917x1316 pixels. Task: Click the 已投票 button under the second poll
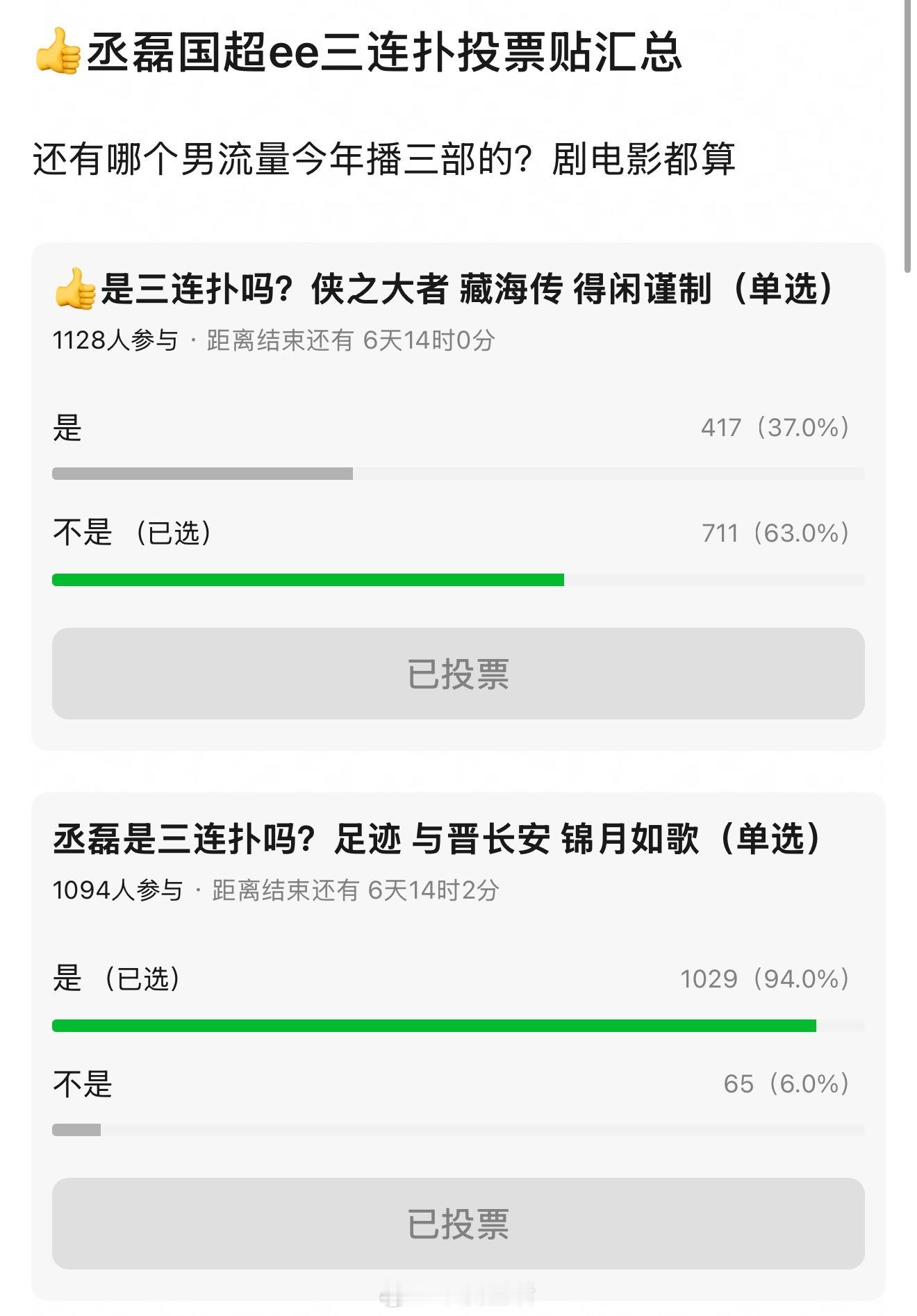click(457, 1227)
